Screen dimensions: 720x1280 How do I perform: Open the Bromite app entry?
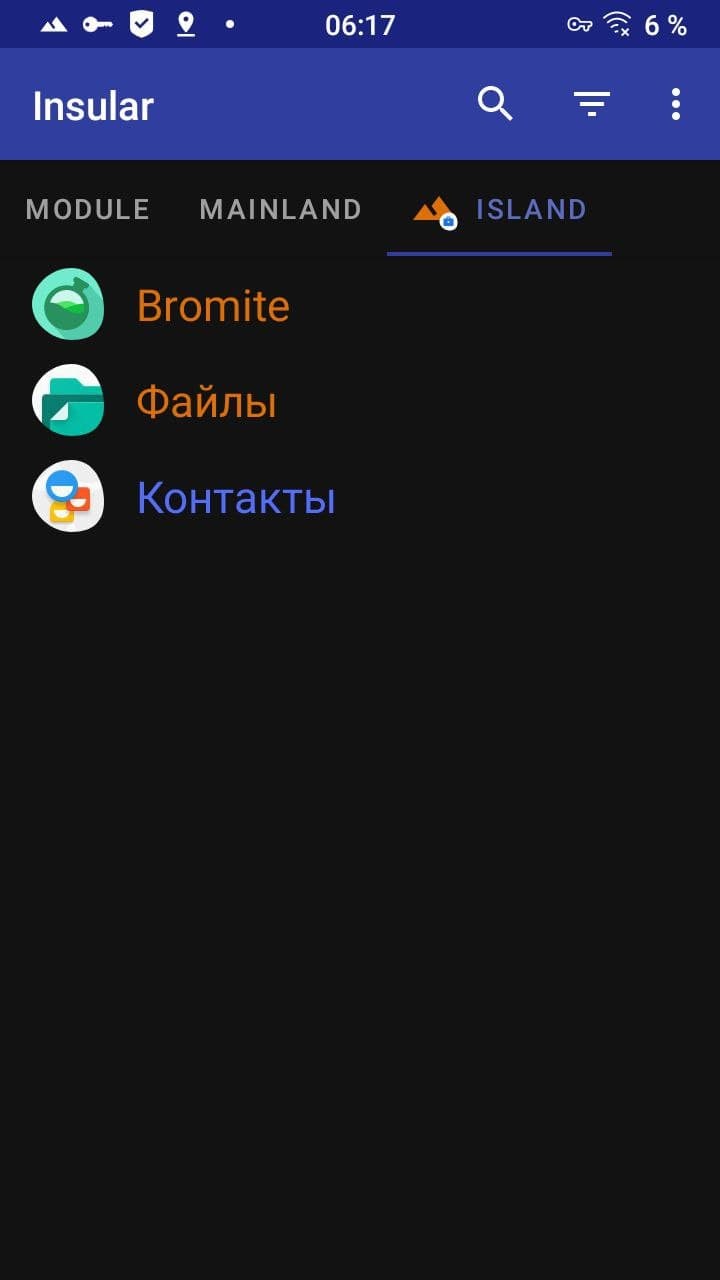(212, 306)
